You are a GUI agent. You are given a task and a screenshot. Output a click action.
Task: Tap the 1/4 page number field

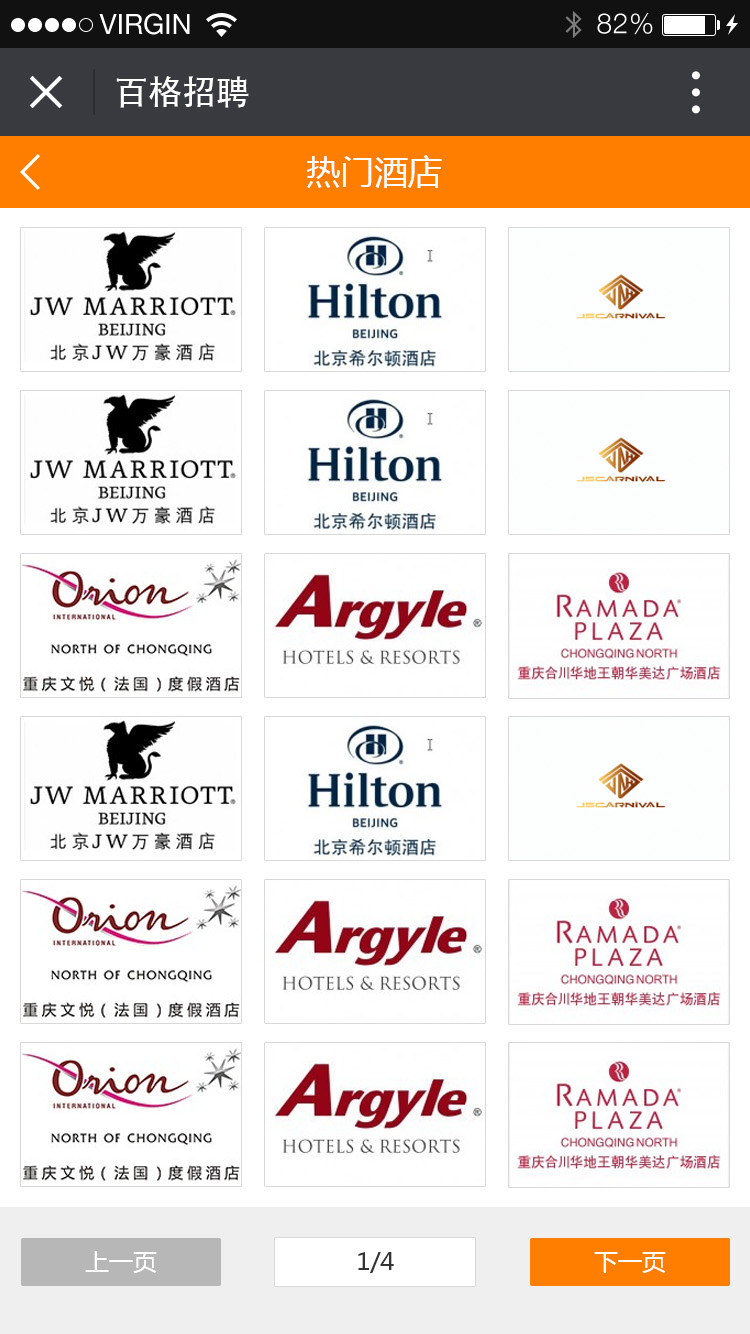(375, 1262)
